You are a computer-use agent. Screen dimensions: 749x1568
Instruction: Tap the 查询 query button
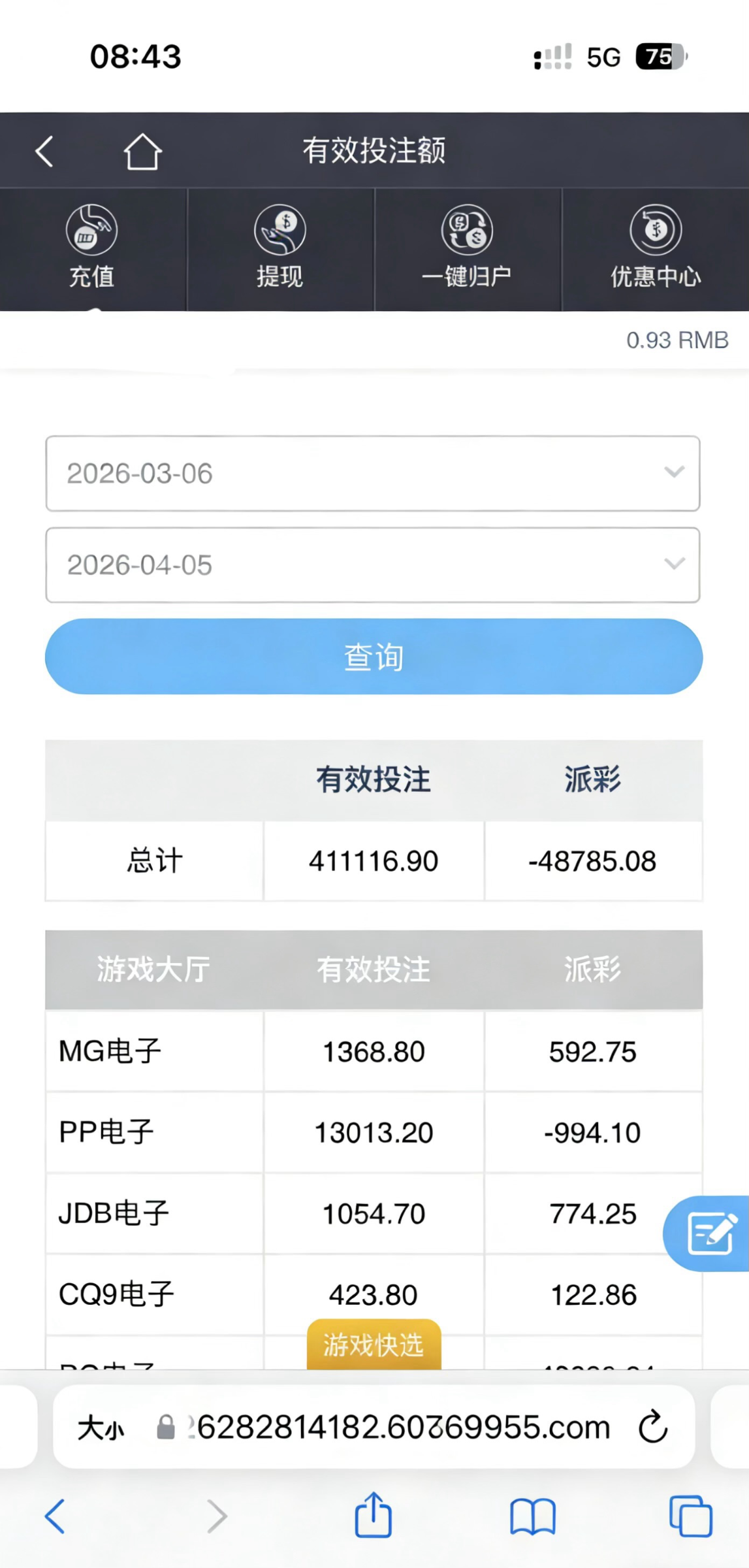click(374, 656)
